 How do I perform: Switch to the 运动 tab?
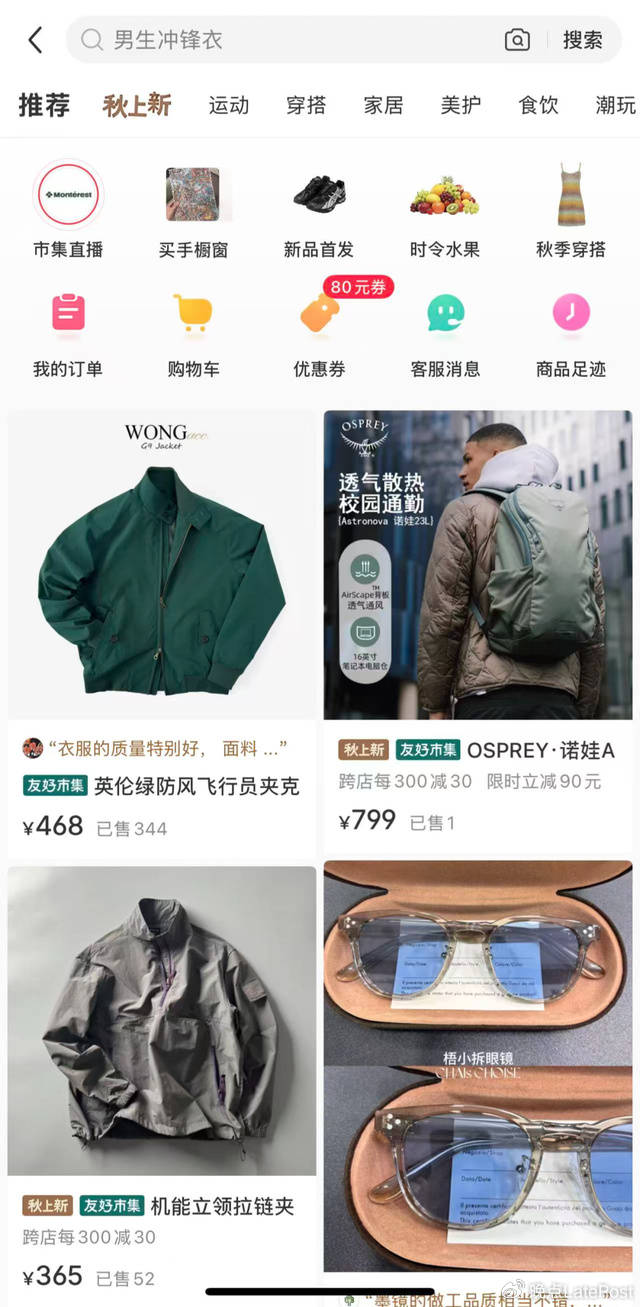228,105
